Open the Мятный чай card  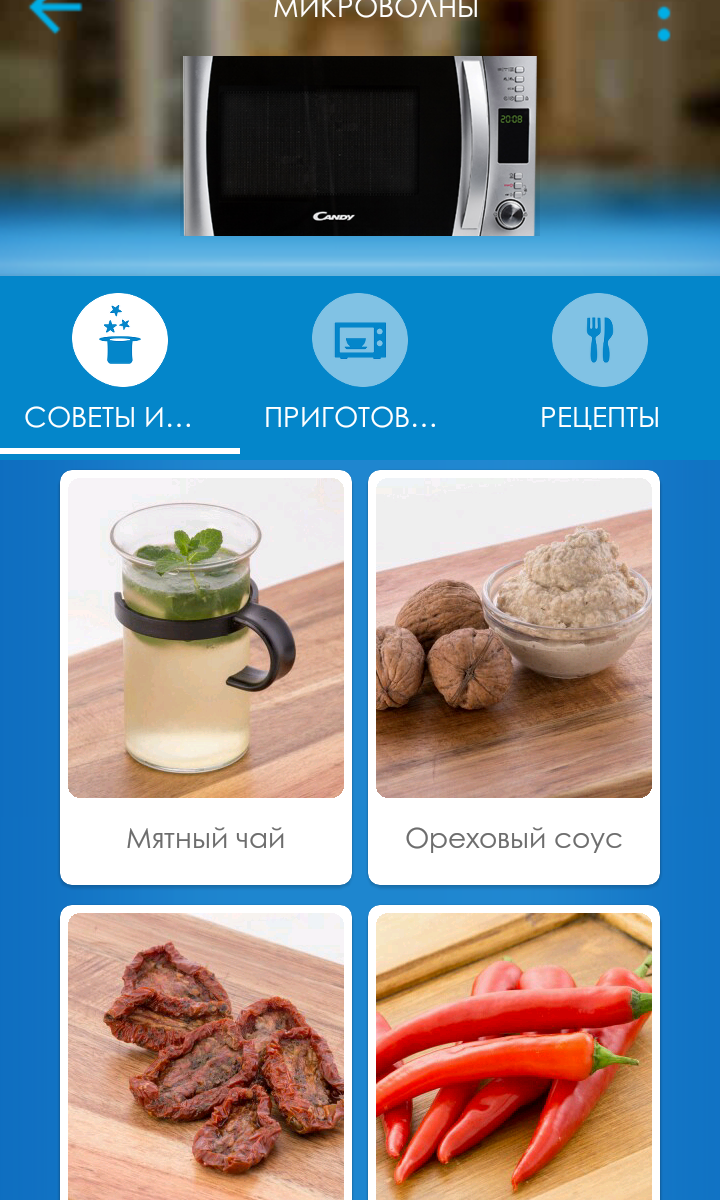[x=206, y=677]
